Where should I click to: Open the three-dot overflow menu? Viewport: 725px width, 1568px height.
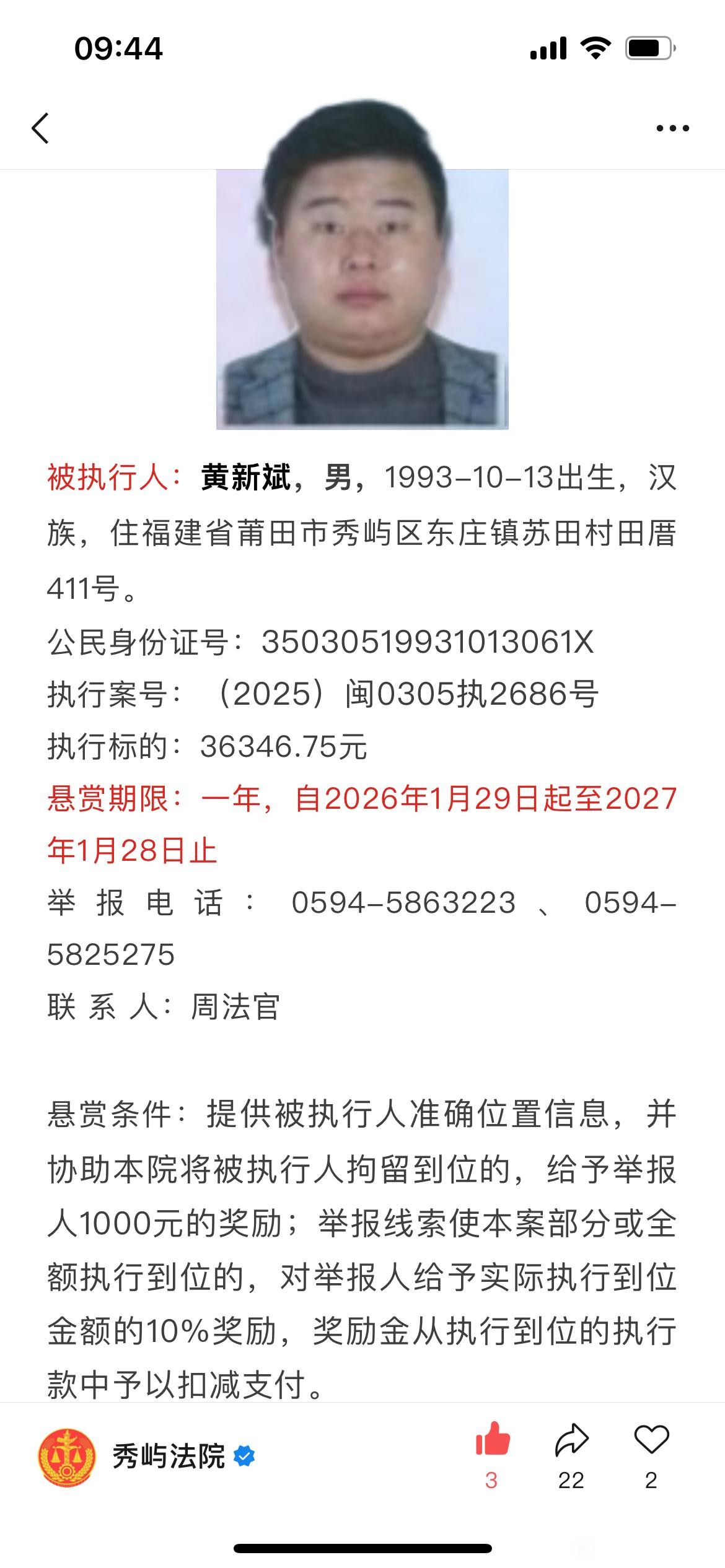click(672, 129)
